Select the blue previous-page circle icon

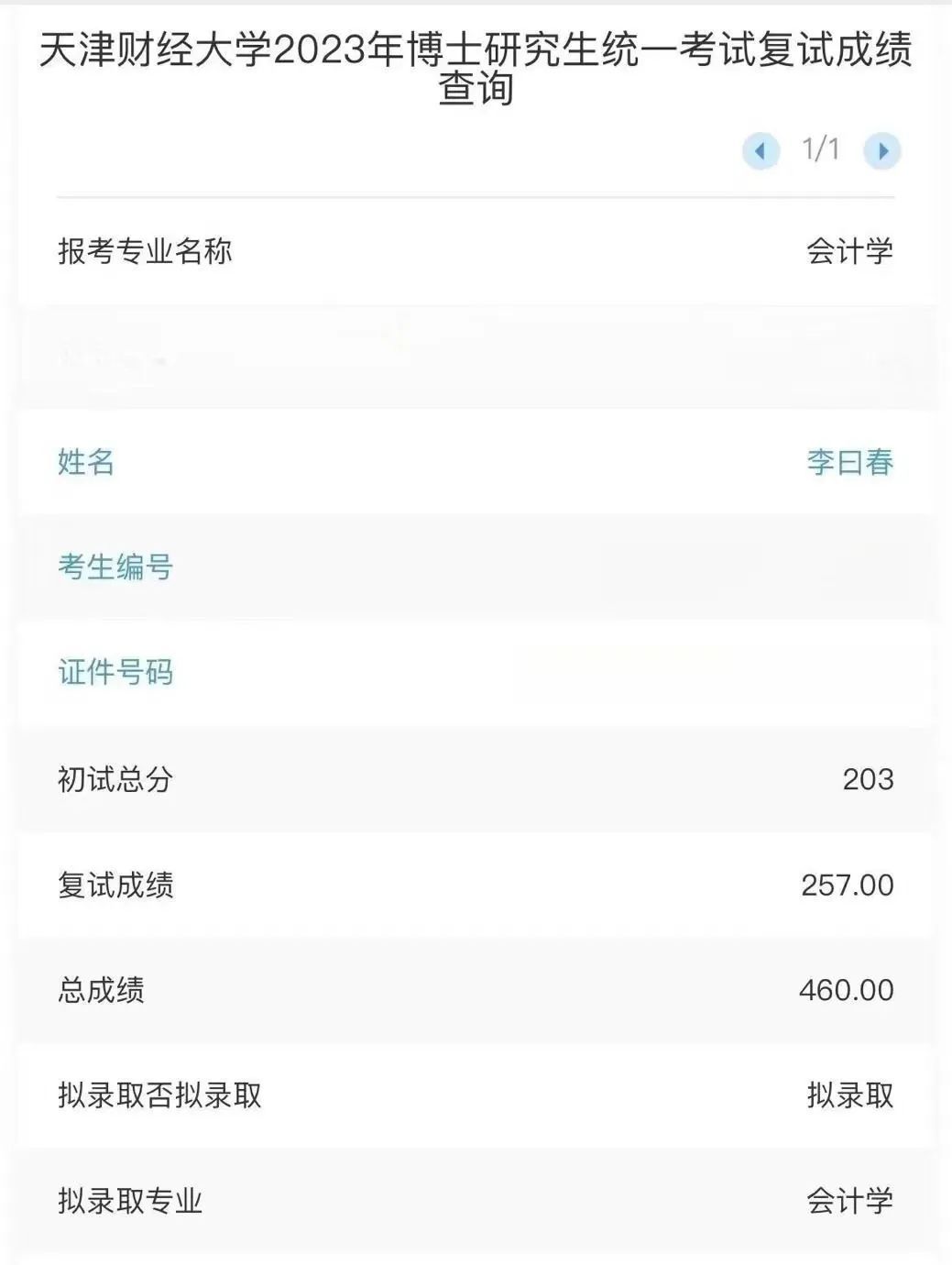[x=760, y=151]
